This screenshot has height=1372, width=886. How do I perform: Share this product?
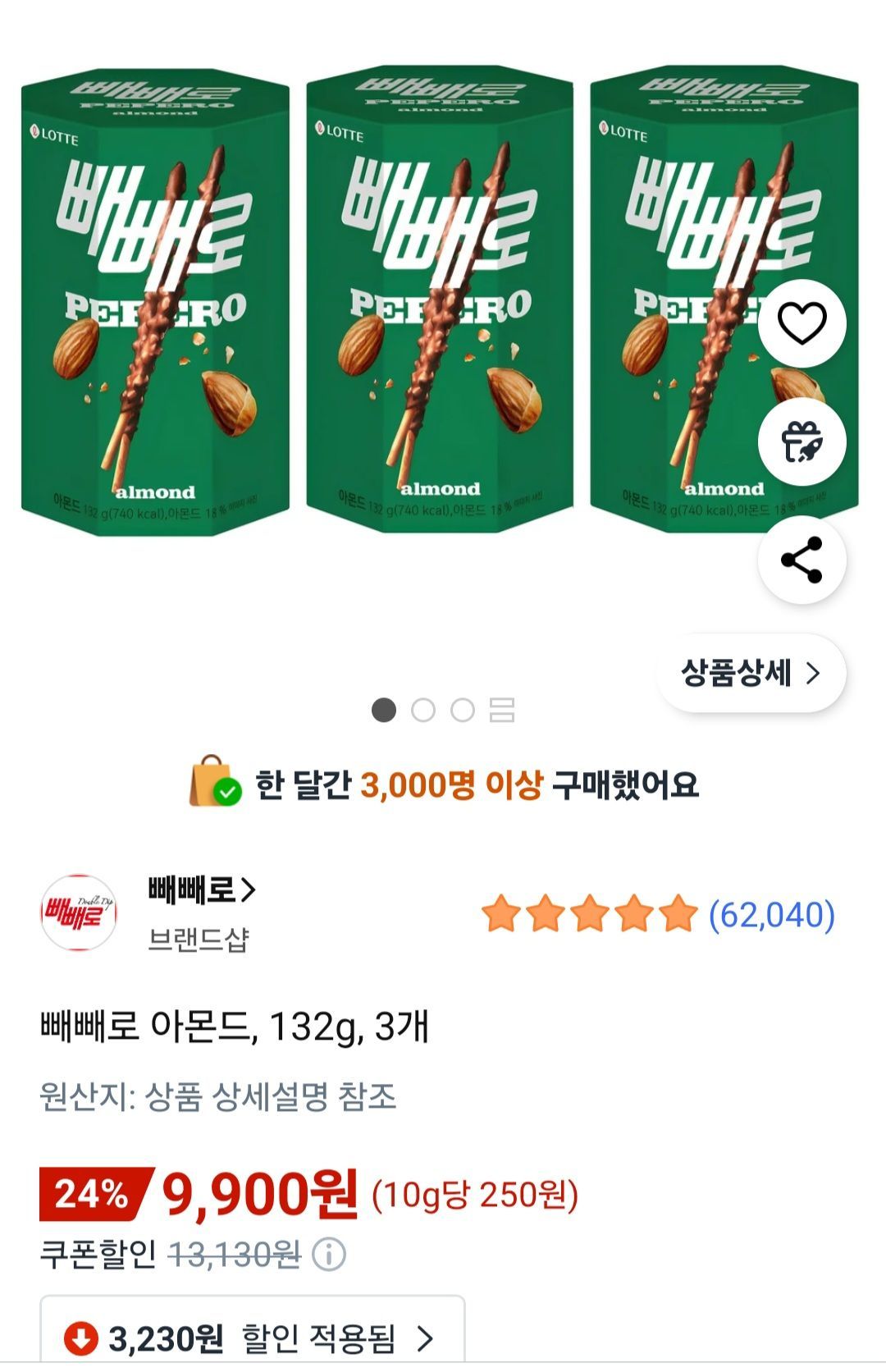point(802,560)
